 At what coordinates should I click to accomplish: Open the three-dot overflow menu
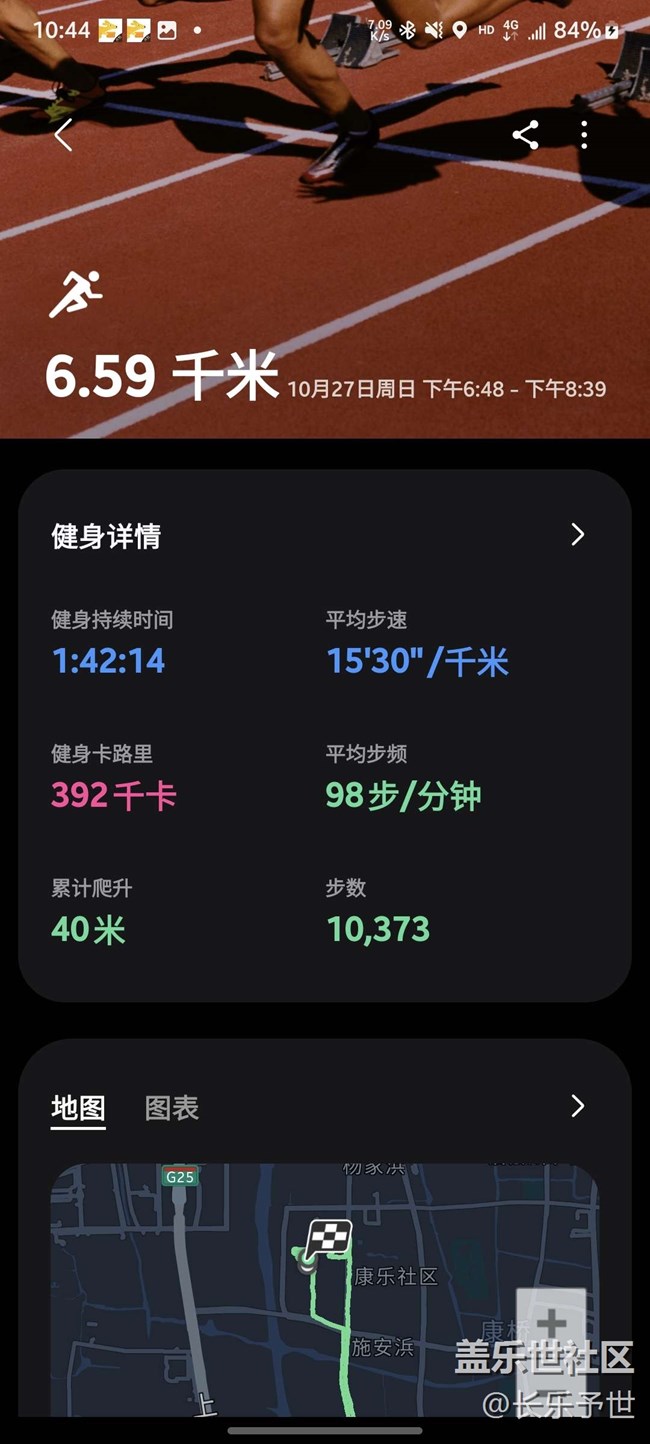(584, 135)
